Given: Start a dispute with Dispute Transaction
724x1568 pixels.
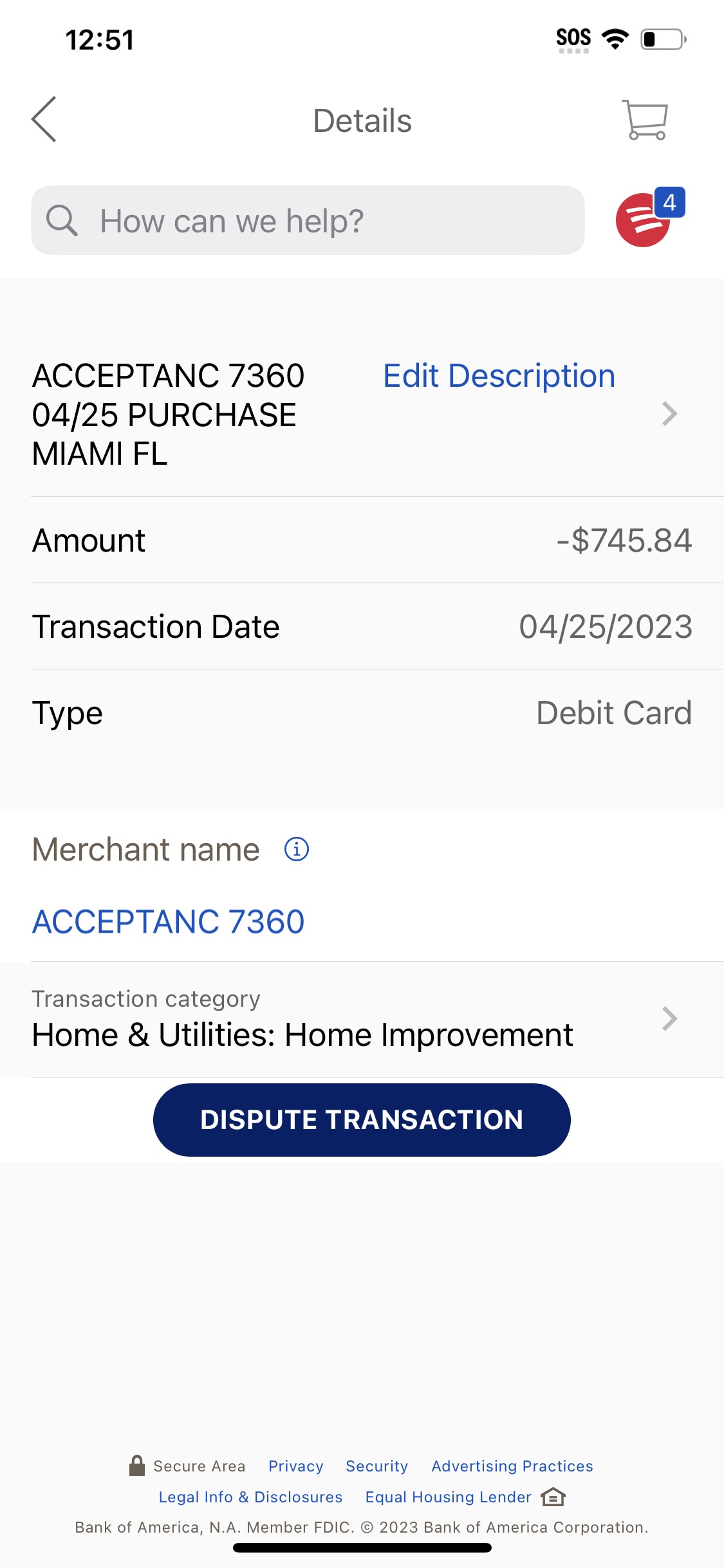Looking at the screenshot, I should pos(362,1120).
